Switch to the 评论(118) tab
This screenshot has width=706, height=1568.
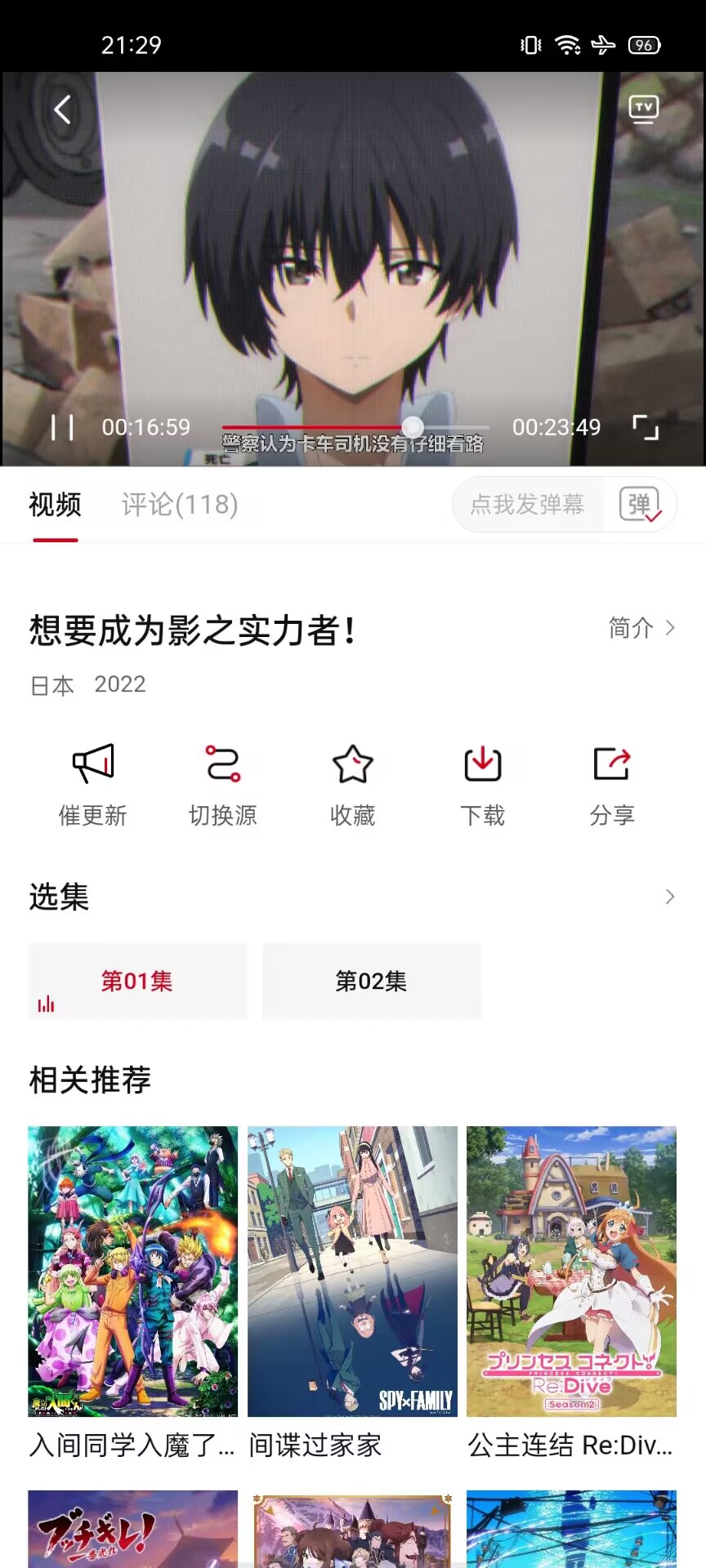[180, 505]
